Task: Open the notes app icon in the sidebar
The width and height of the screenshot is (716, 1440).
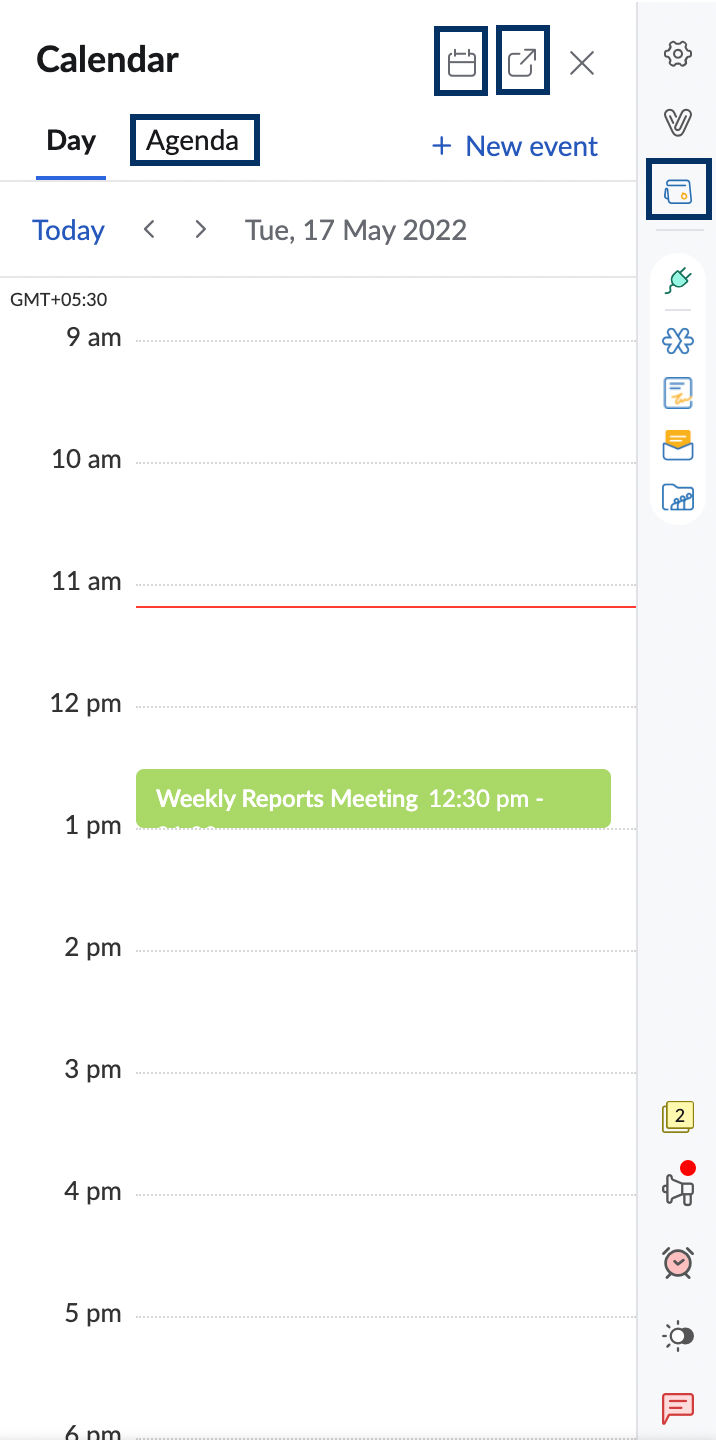Action: pos(679,393)
